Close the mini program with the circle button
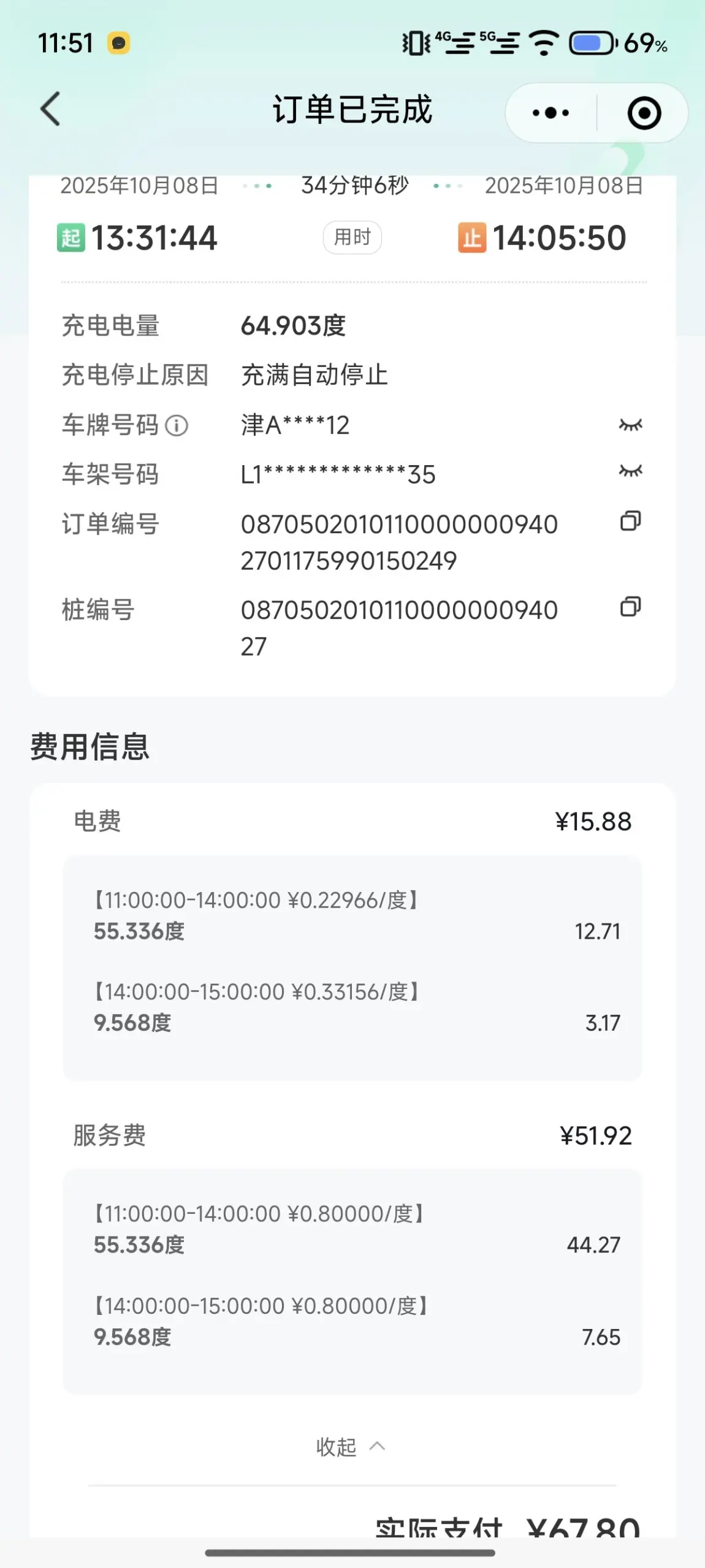The height and width of the screenshot is (1568, 705). pyautogui.click(x=644, y=113)
